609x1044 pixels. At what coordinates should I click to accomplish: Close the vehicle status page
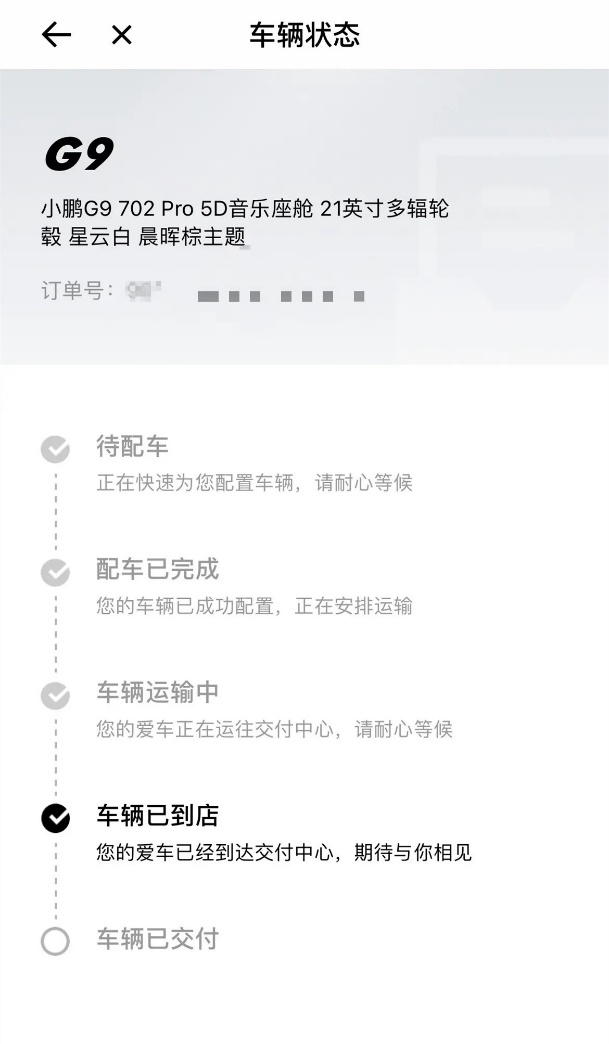pos(122,35)
